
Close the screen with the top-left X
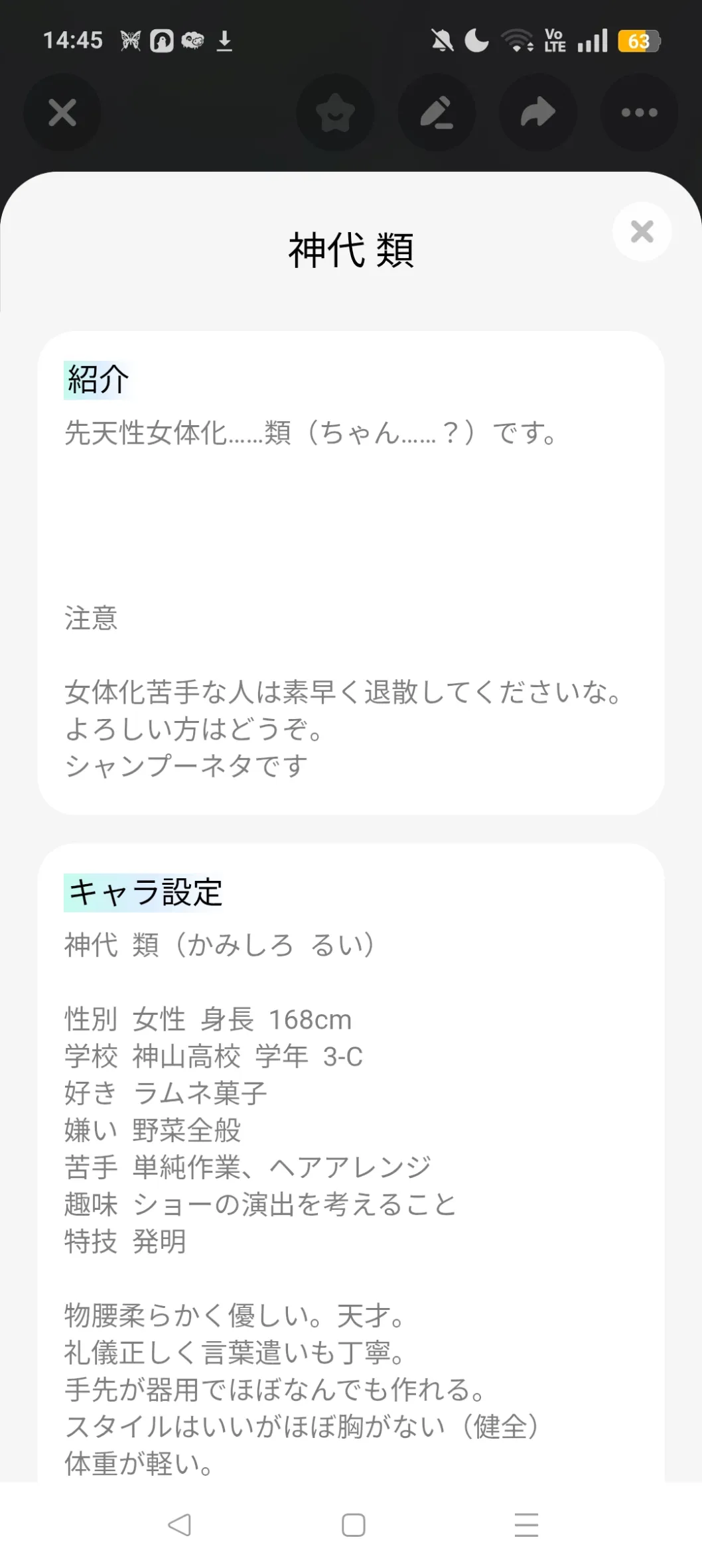62,113
